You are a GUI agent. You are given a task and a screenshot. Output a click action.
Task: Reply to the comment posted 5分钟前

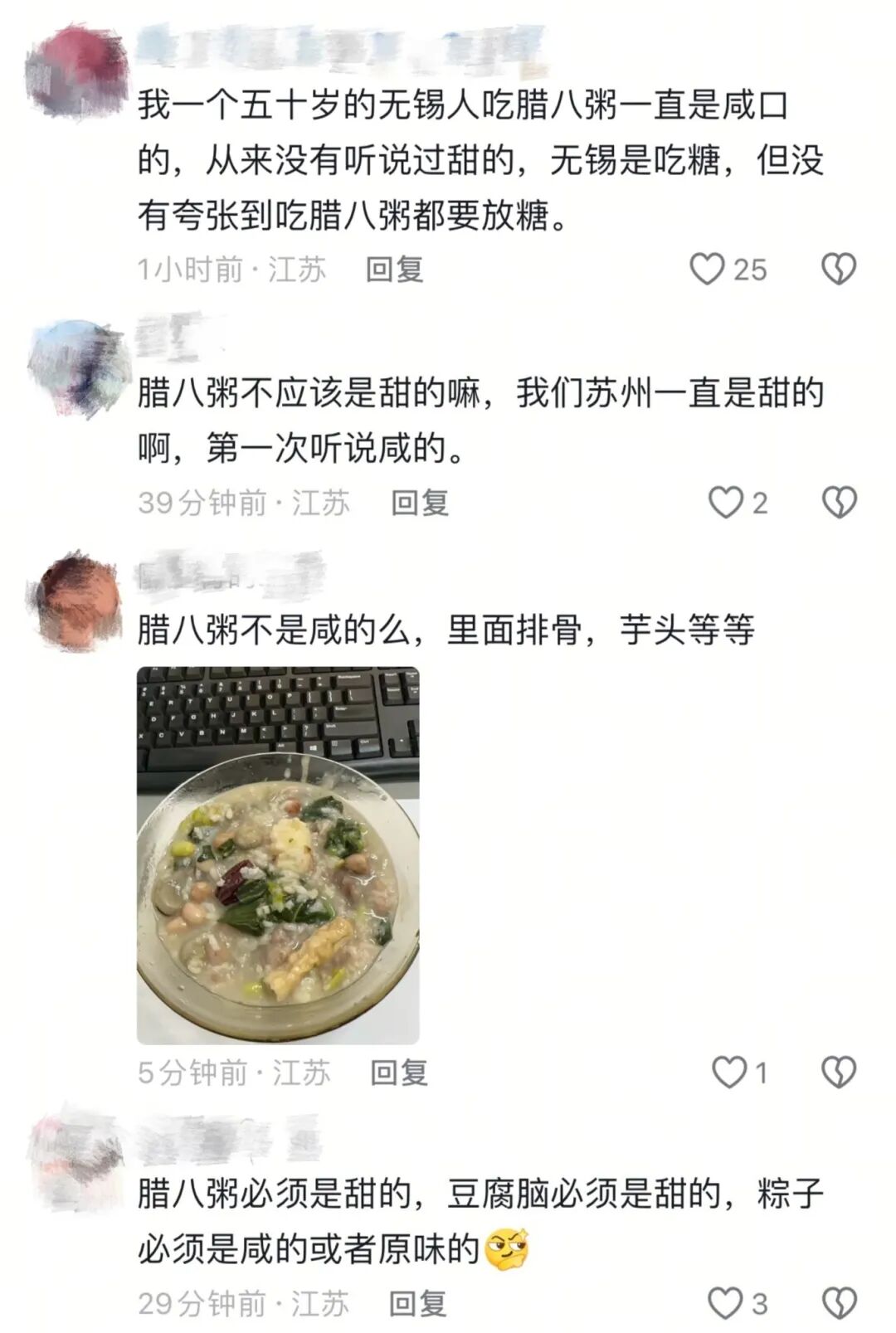coord(399,1073)
